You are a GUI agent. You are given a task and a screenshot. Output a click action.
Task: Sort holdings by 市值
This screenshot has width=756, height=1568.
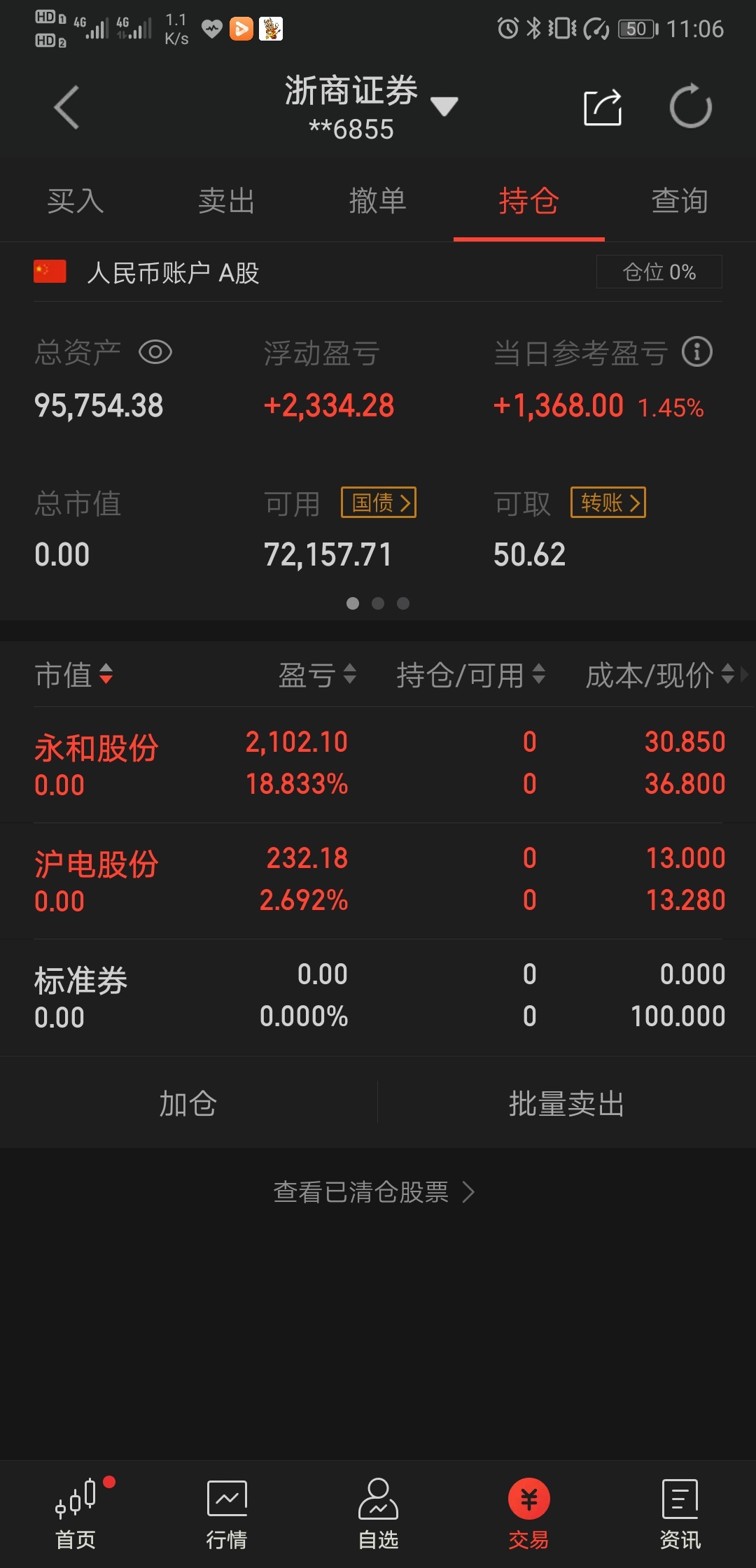coord(73,675)
